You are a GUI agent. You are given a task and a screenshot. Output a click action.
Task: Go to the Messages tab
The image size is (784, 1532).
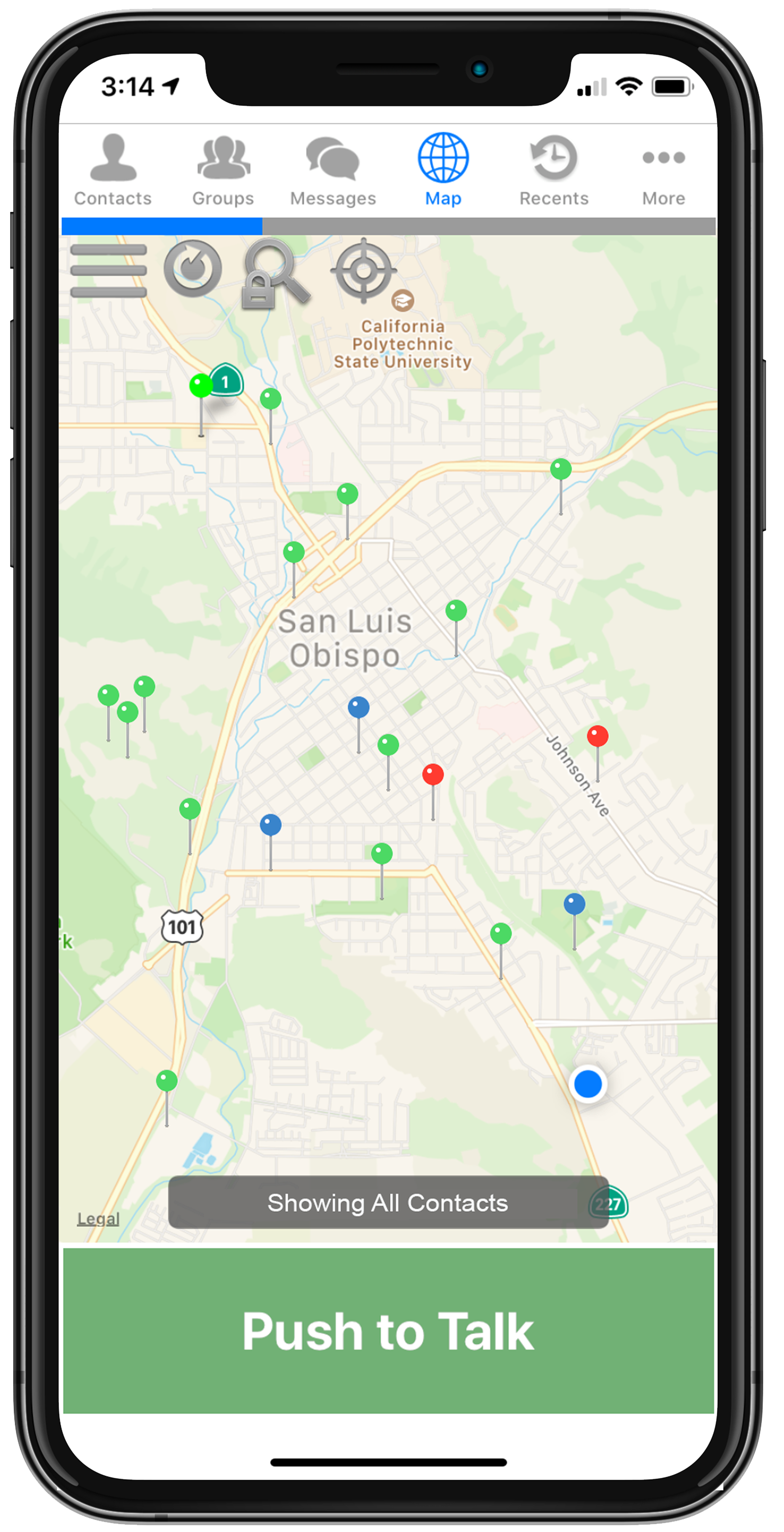332,170
